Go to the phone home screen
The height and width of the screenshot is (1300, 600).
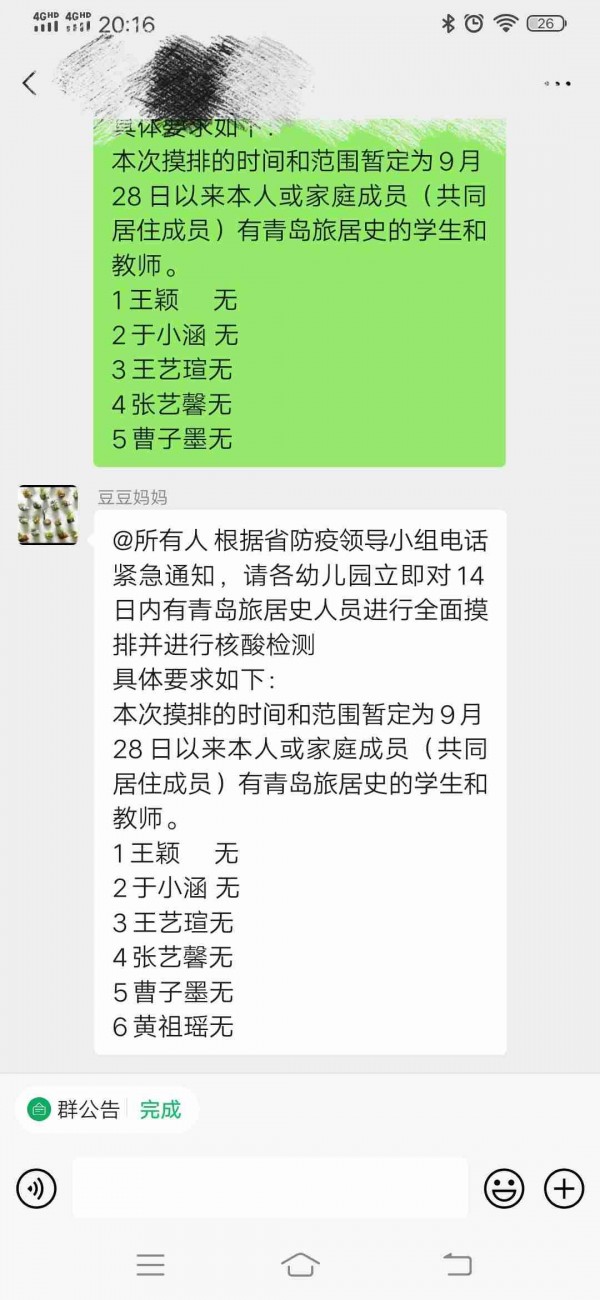300,1264
